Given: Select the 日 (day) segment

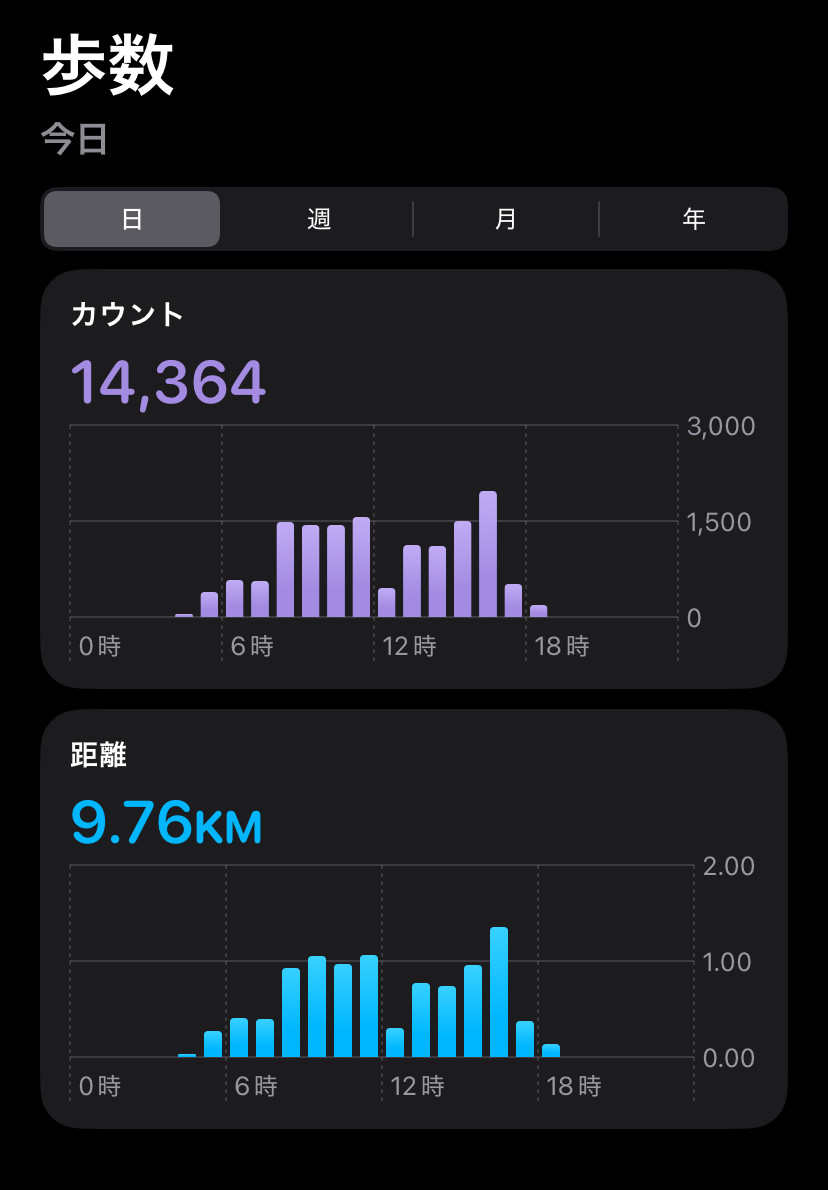Looking at the screenshot, I should 132,219.
